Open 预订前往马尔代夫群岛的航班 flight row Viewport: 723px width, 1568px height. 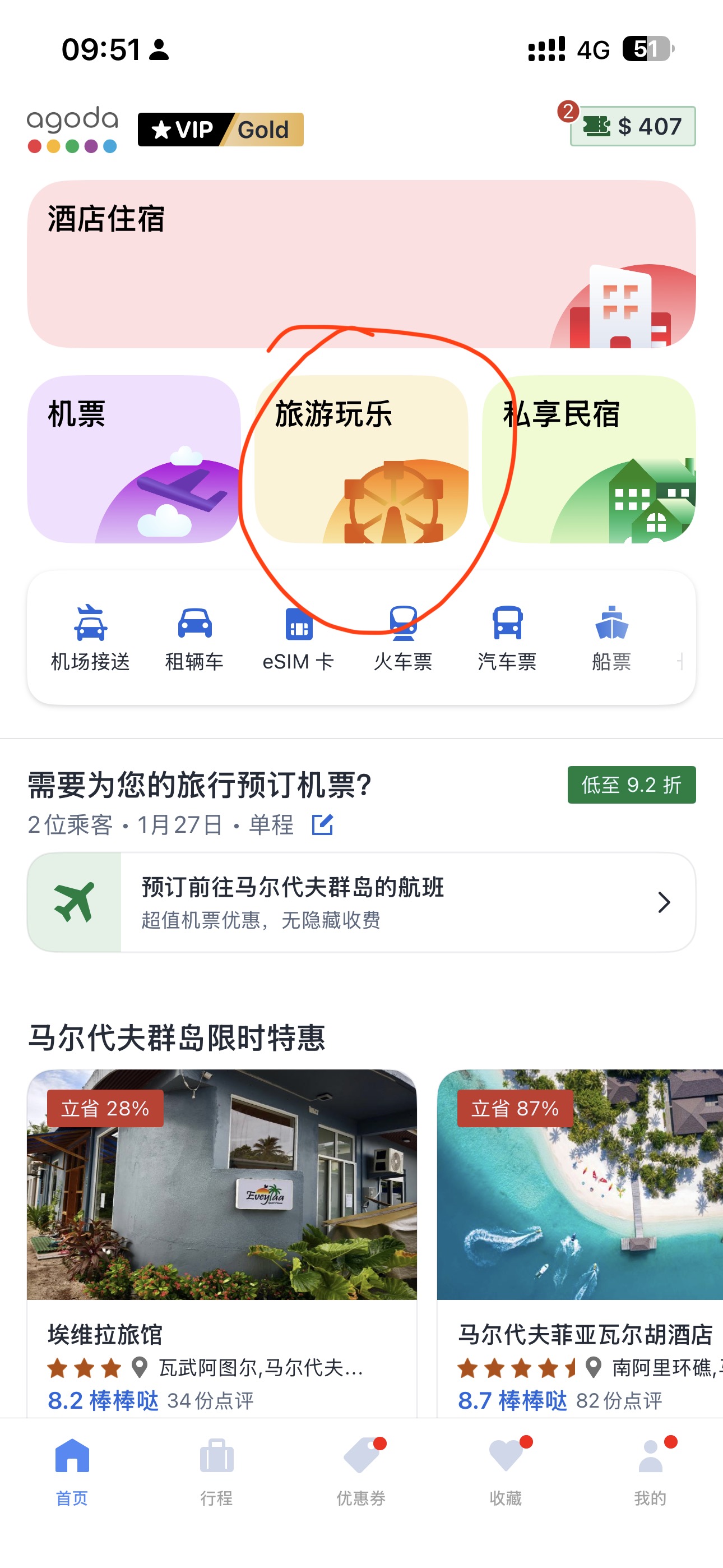pos(361,902)
